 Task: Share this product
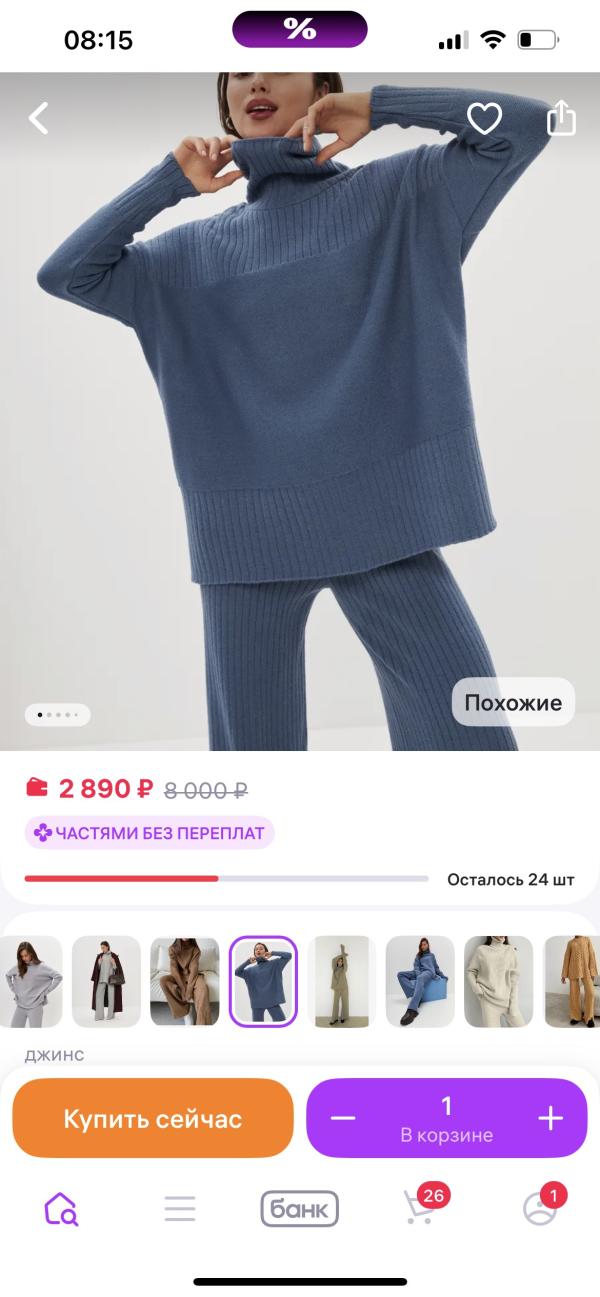(561, 119)
